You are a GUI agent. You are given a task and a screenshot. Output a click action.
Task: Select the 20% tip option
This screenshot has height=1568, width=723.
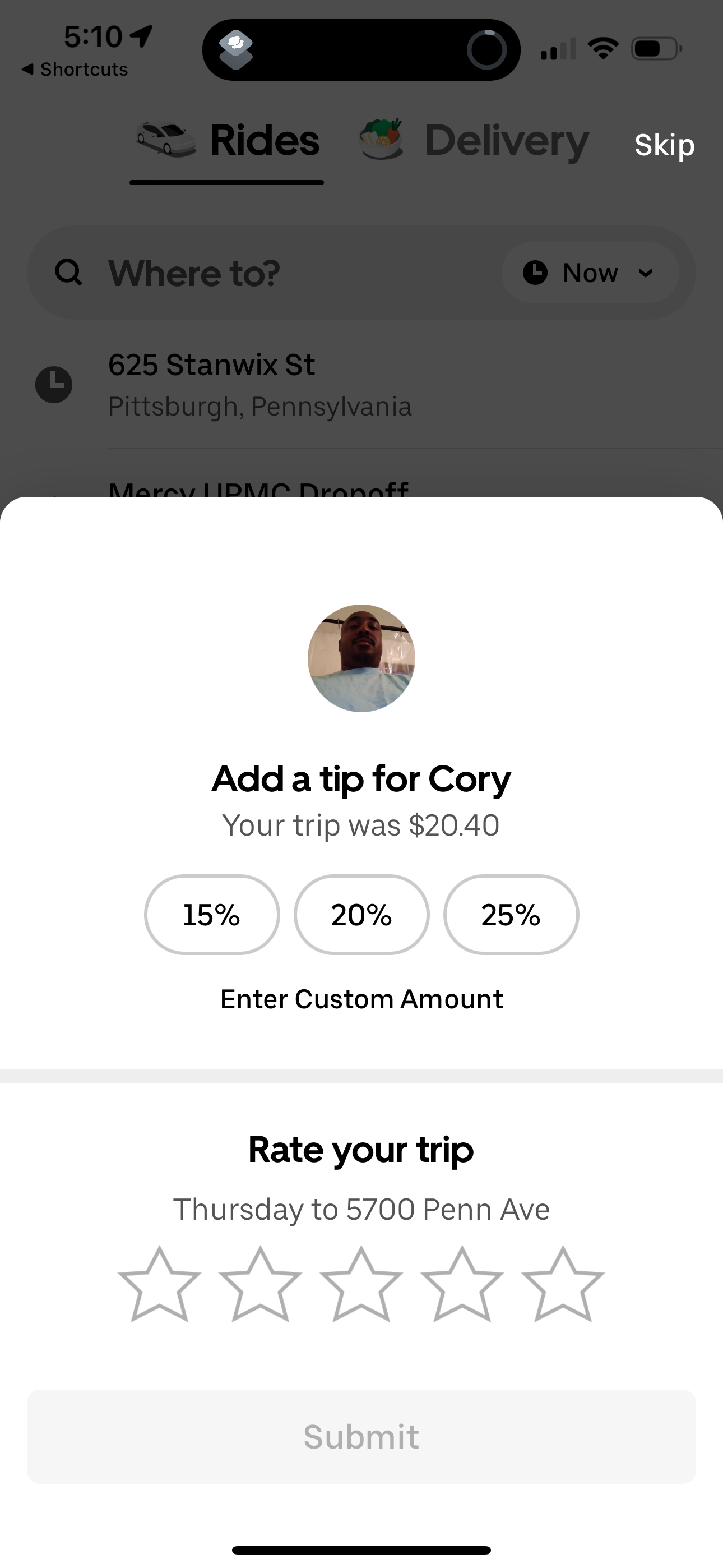click(361, 914)
